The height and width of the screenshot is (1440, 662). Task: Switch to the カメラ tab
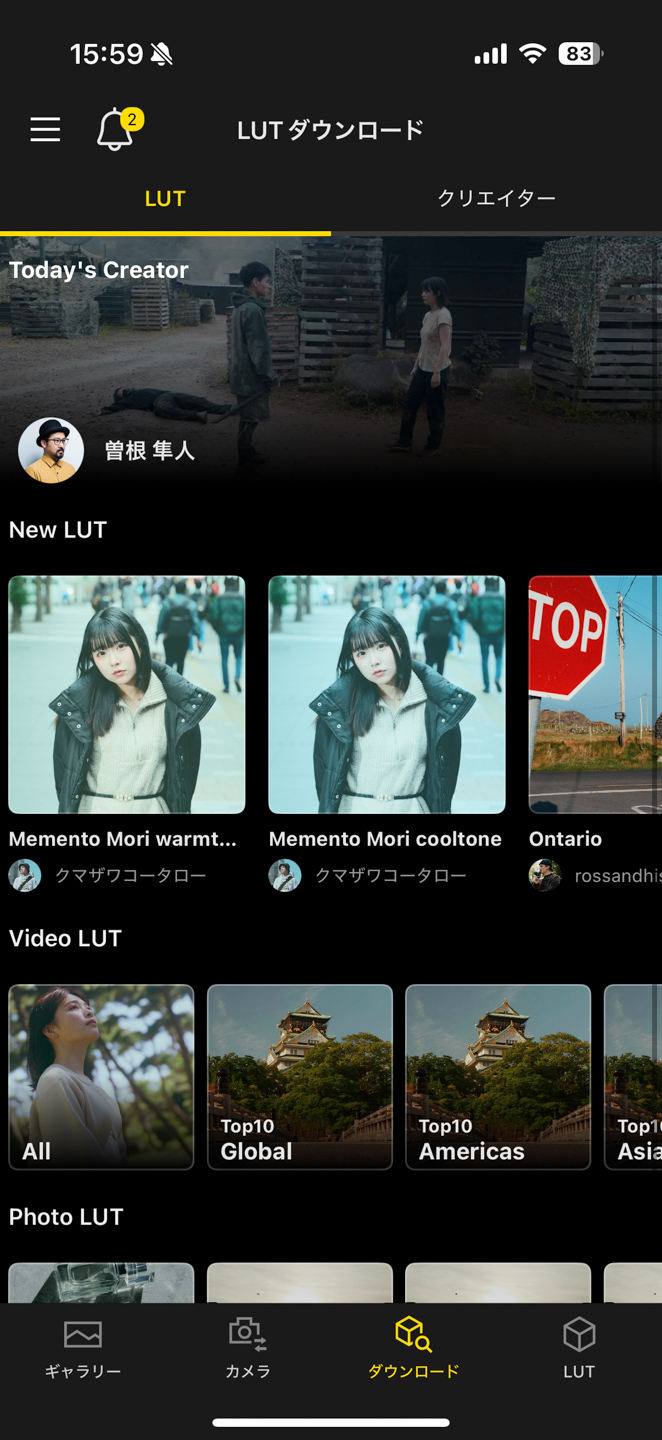tap(248, 1348)
